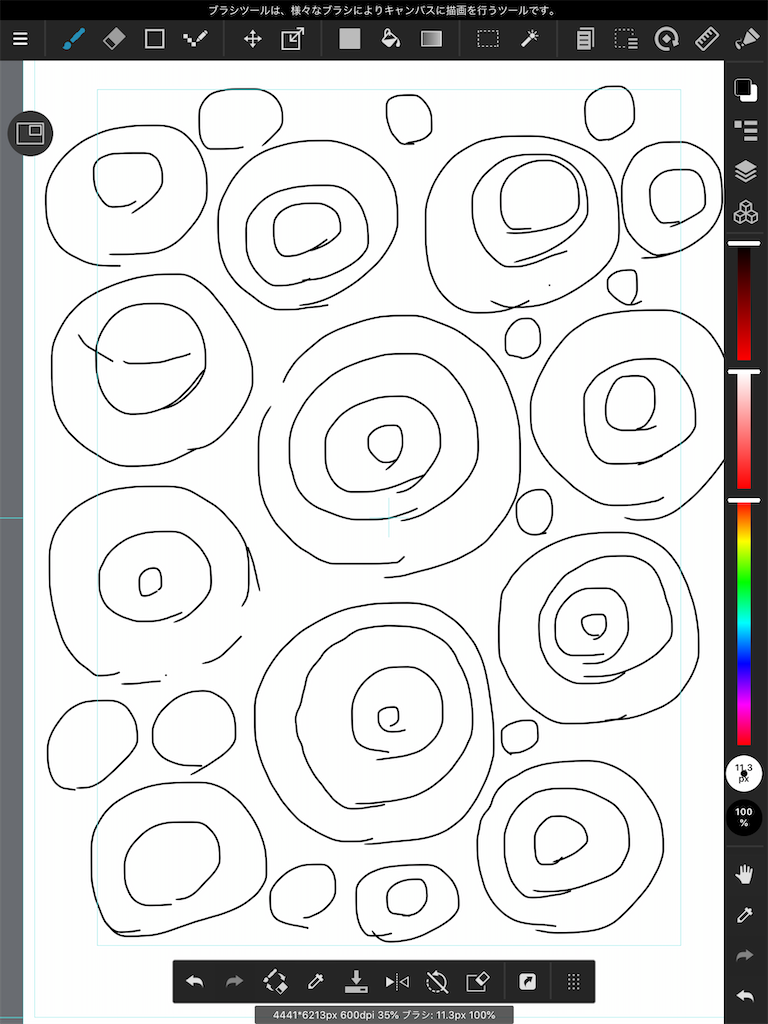
Task: Tap the foreground/background color swatch
Action: tap(745, 89)
